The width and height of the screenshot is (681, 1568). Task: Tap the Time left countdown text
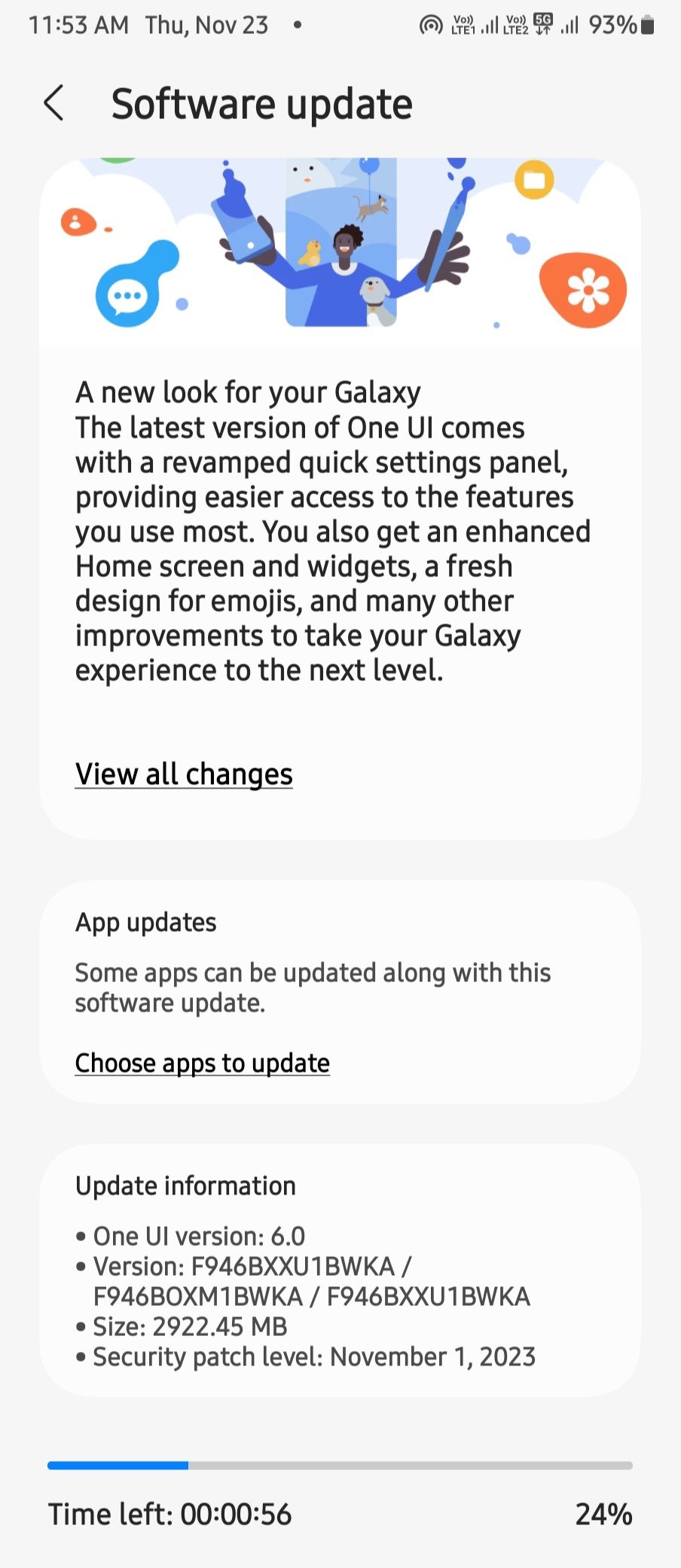[170, 1514]
